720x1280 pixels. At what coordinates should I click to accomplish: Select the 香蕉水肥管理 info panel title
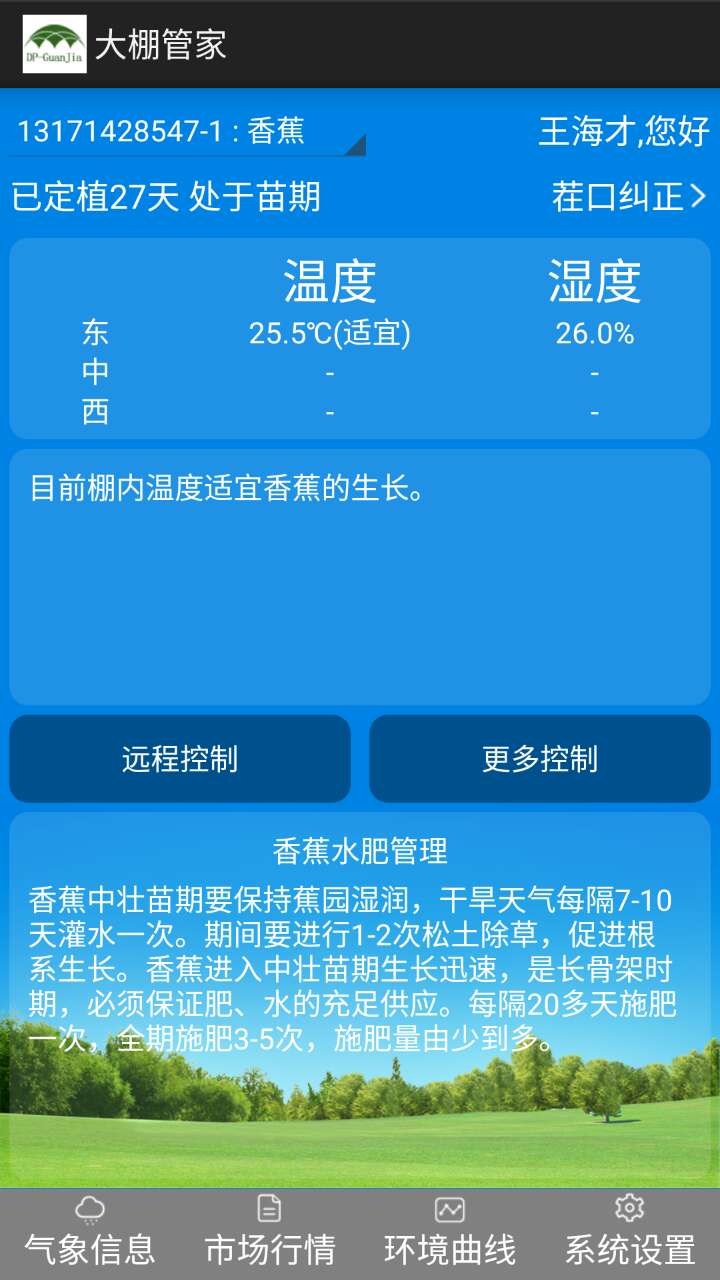[x=360, y=851]
